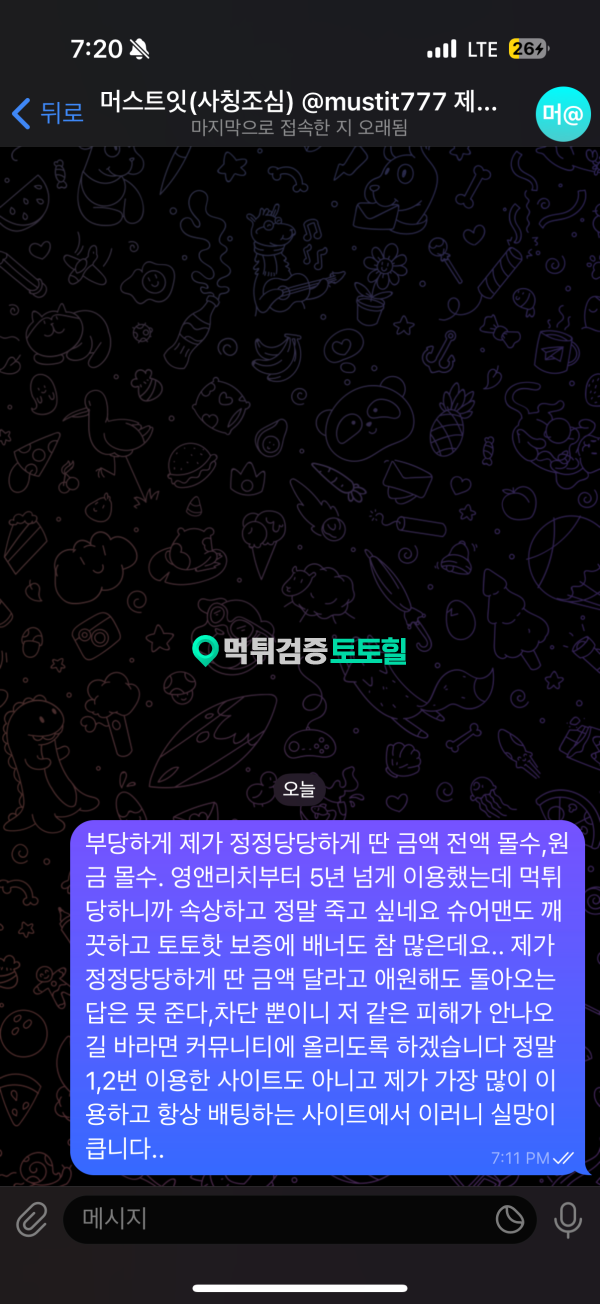
Task: Go back with the 뒤로 button
Action: click(x=47, y=113)
